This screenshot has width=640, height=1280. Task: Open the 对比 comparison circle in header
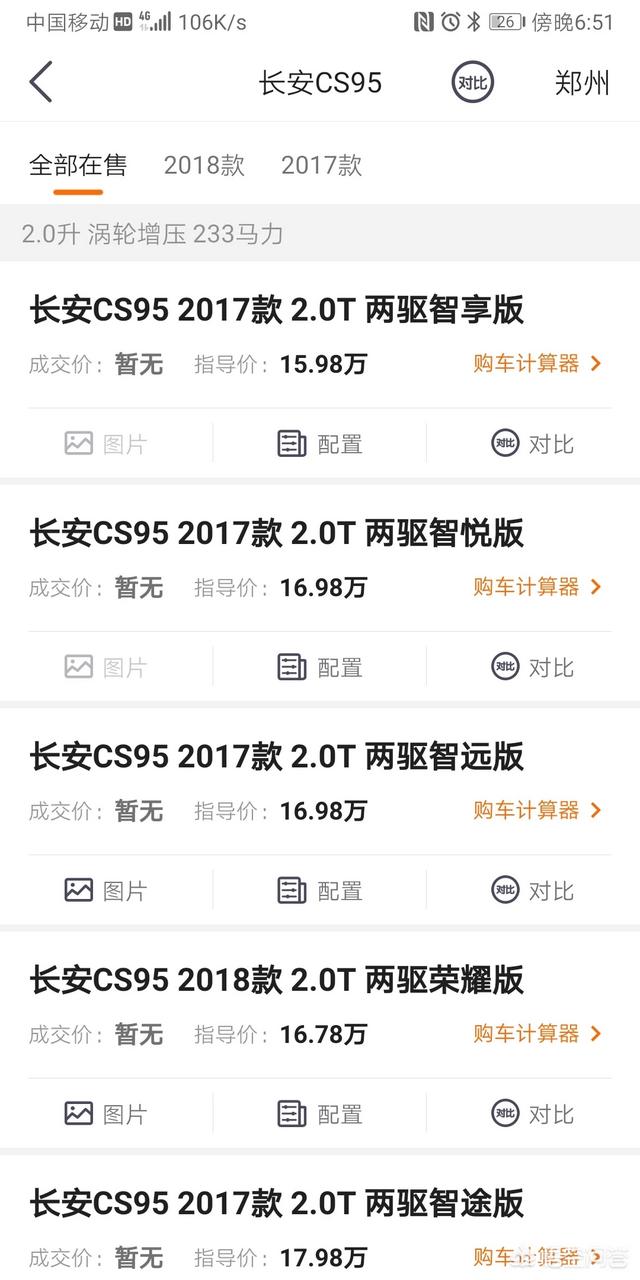tap(472, 83)
